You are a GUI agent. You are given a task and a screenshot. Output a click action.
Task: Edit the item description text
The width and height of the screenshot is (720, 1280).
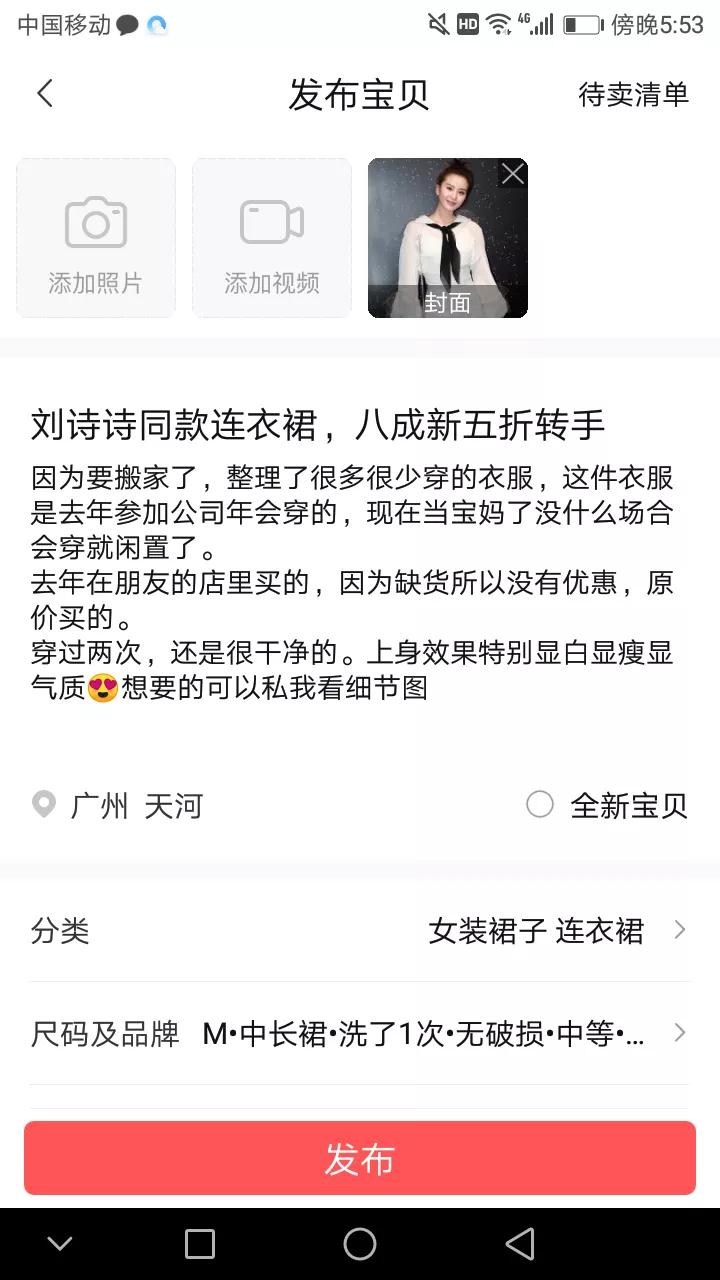[x=352, y=582]
